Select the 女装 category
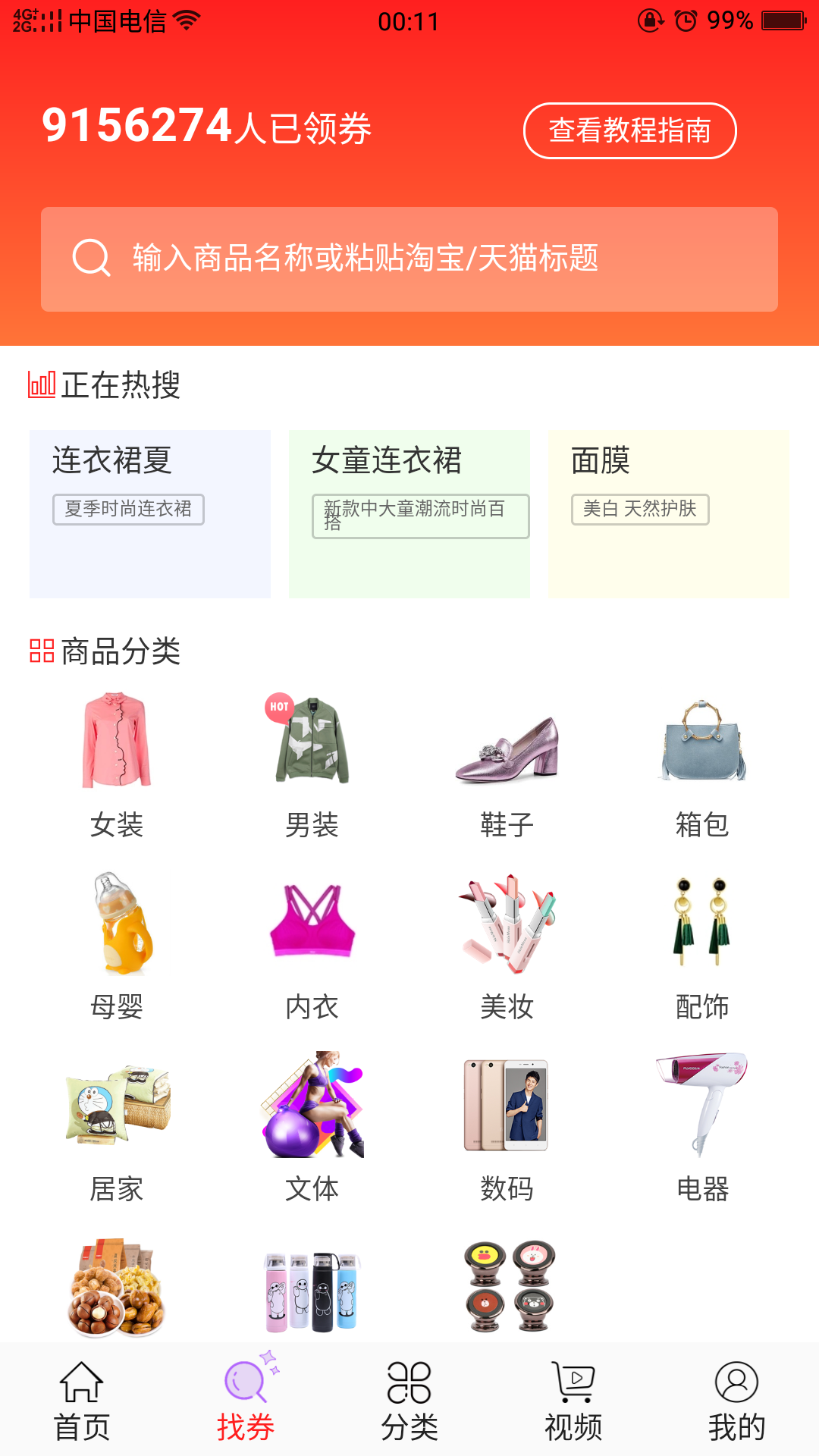This screenshot has width=819, height=1456. 117,764
